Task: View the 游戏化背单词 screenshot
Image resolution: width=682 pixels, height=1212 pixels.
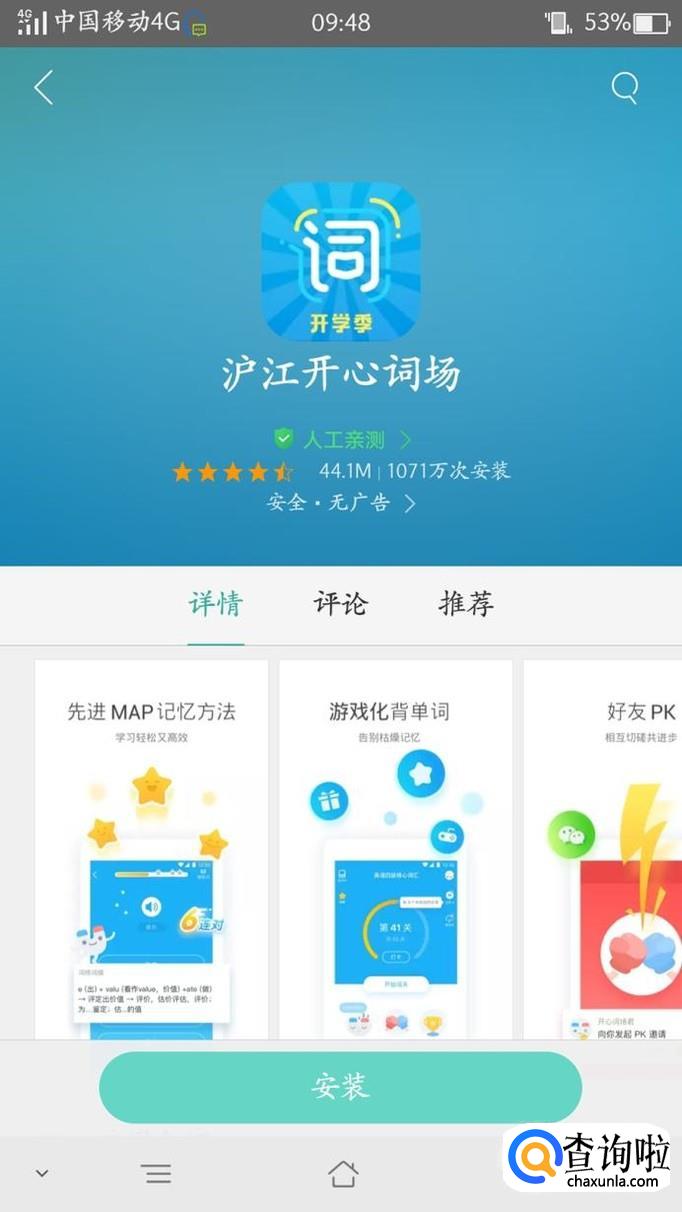Action: (396, 849)
